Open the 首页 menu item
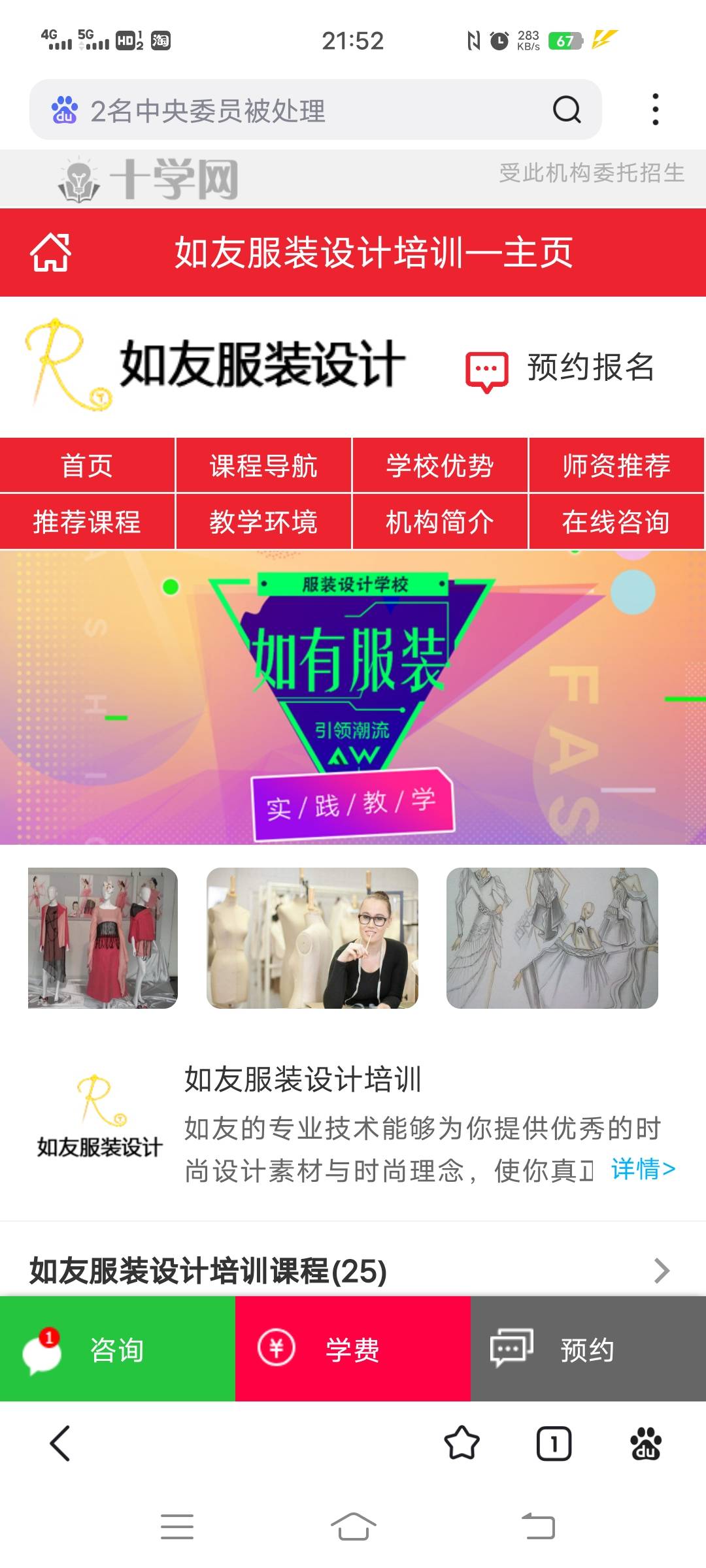The image size is (706, 1568). (87, 466)
